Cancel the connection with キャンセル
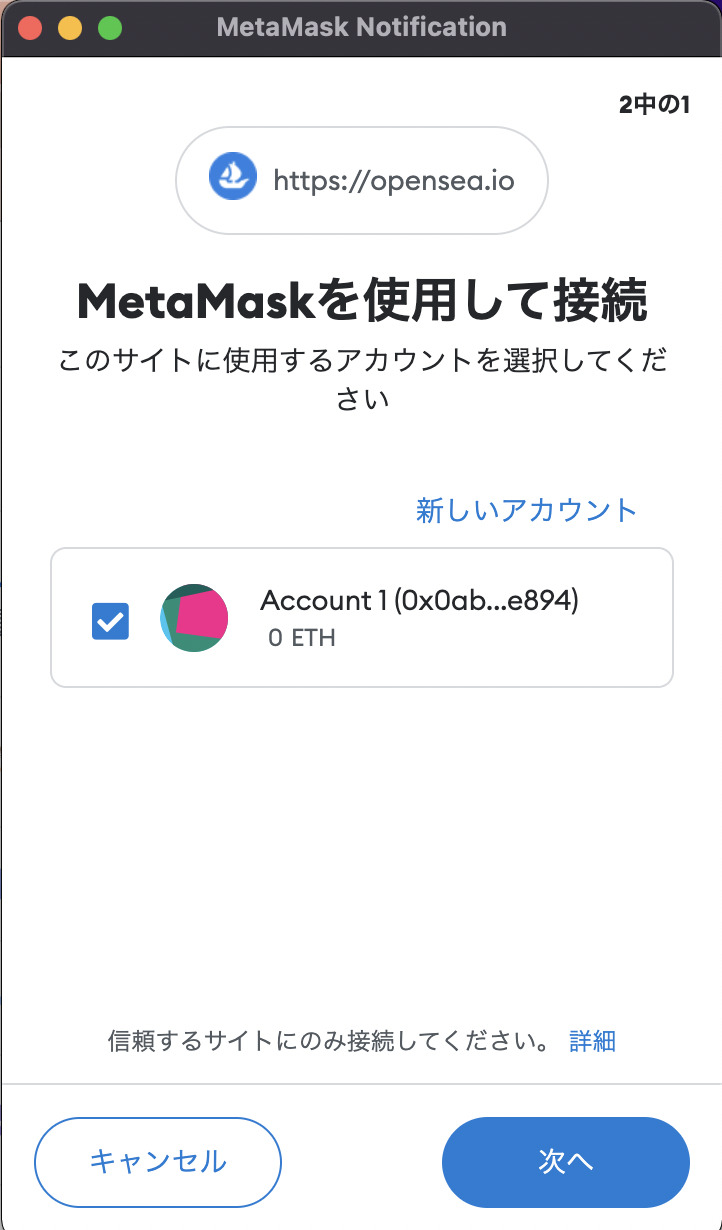The image size is (722, 1230). [x=158, y=1161]
